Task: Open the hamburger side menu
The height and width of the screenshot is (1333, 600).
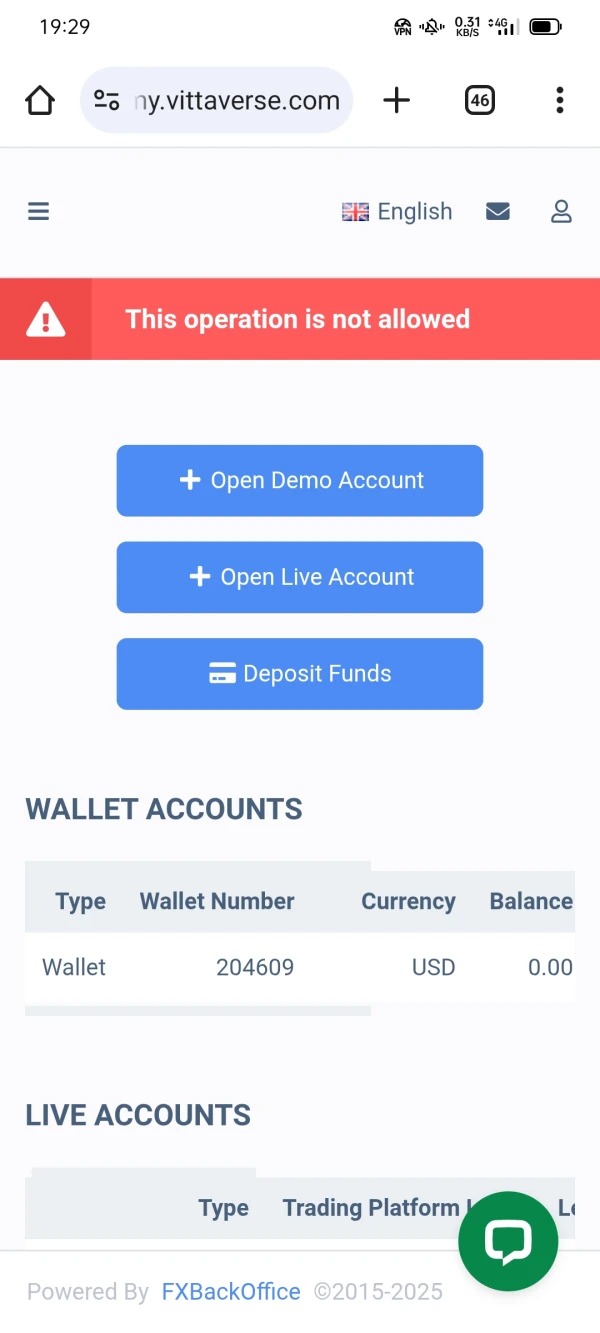Action: [x=38, y=211]
